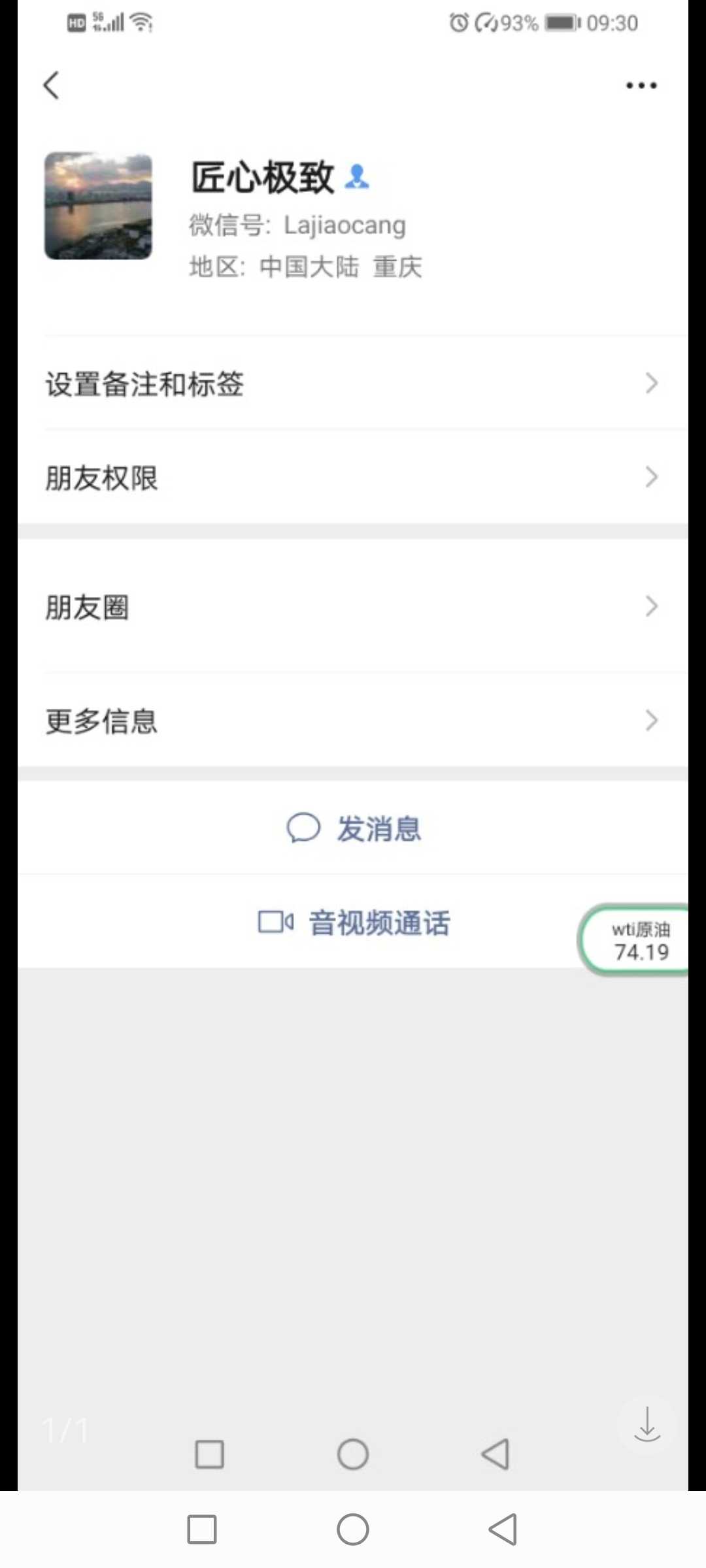The image size is (706, 1568).
Task: Open 更多信息 row
Action: [353, 721]
